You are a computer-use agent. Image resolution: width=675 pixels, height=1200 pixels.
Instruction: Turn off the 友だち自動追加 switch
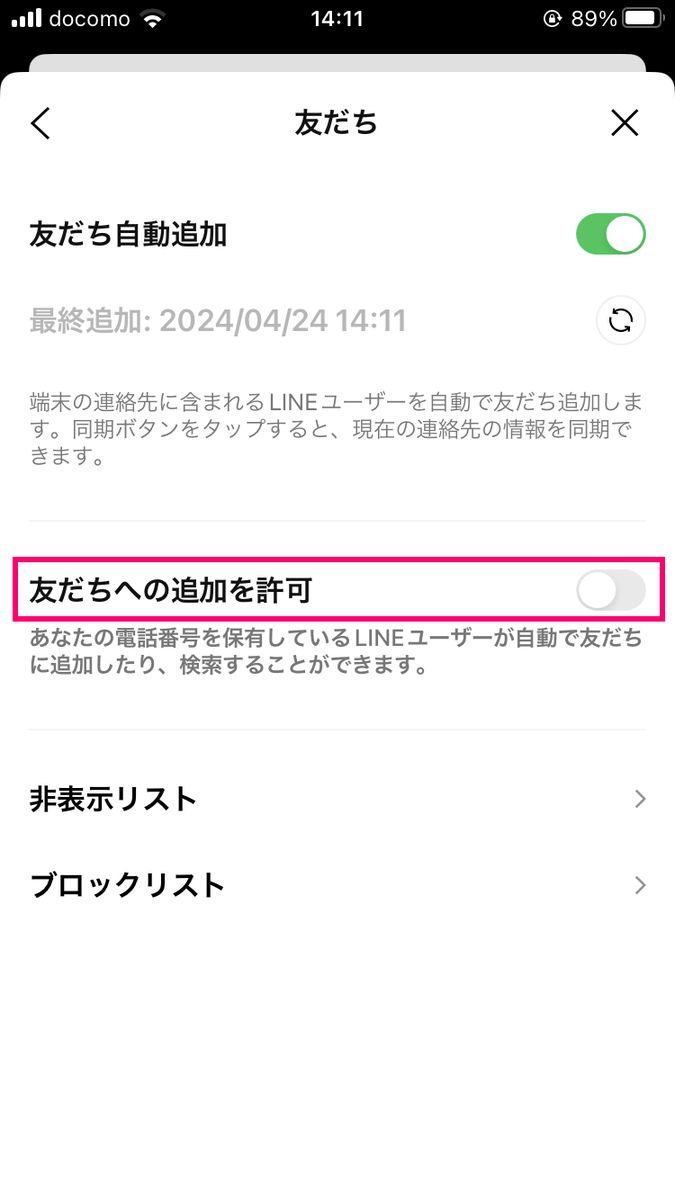click(x=611, y=235)
